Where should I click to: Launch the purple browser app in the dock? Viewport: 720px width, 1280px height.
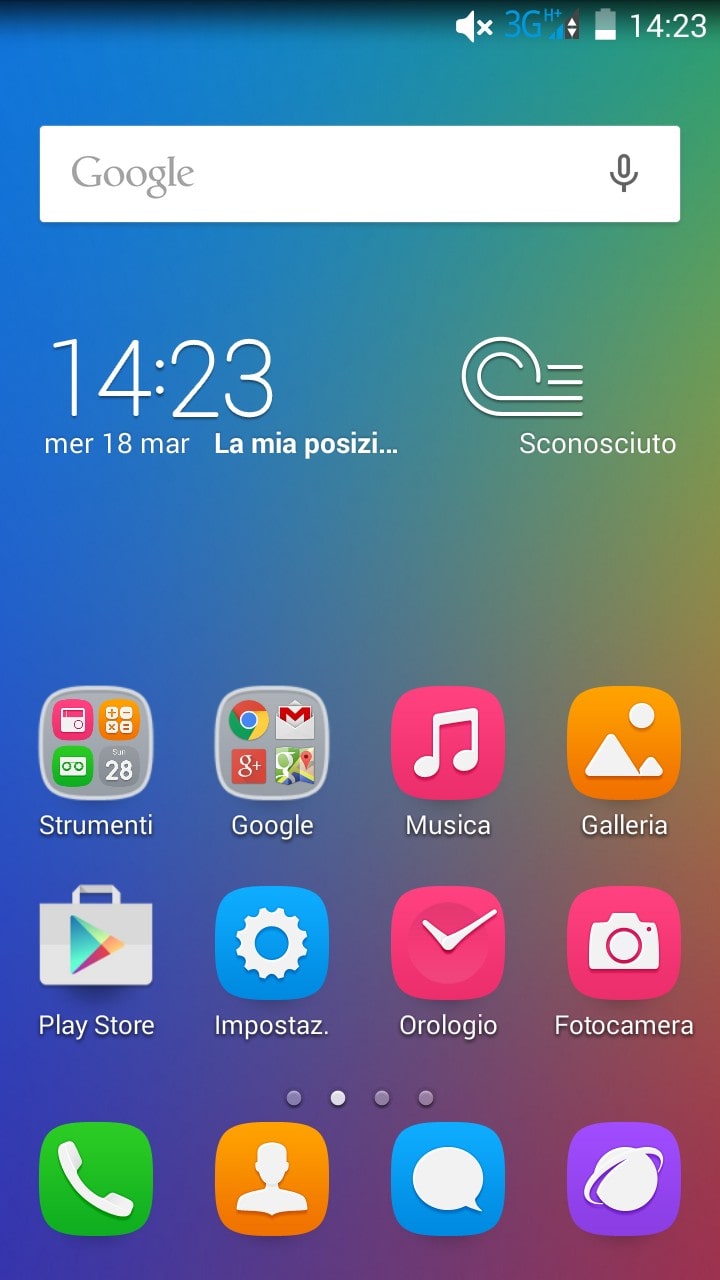tap(624, 1179)
